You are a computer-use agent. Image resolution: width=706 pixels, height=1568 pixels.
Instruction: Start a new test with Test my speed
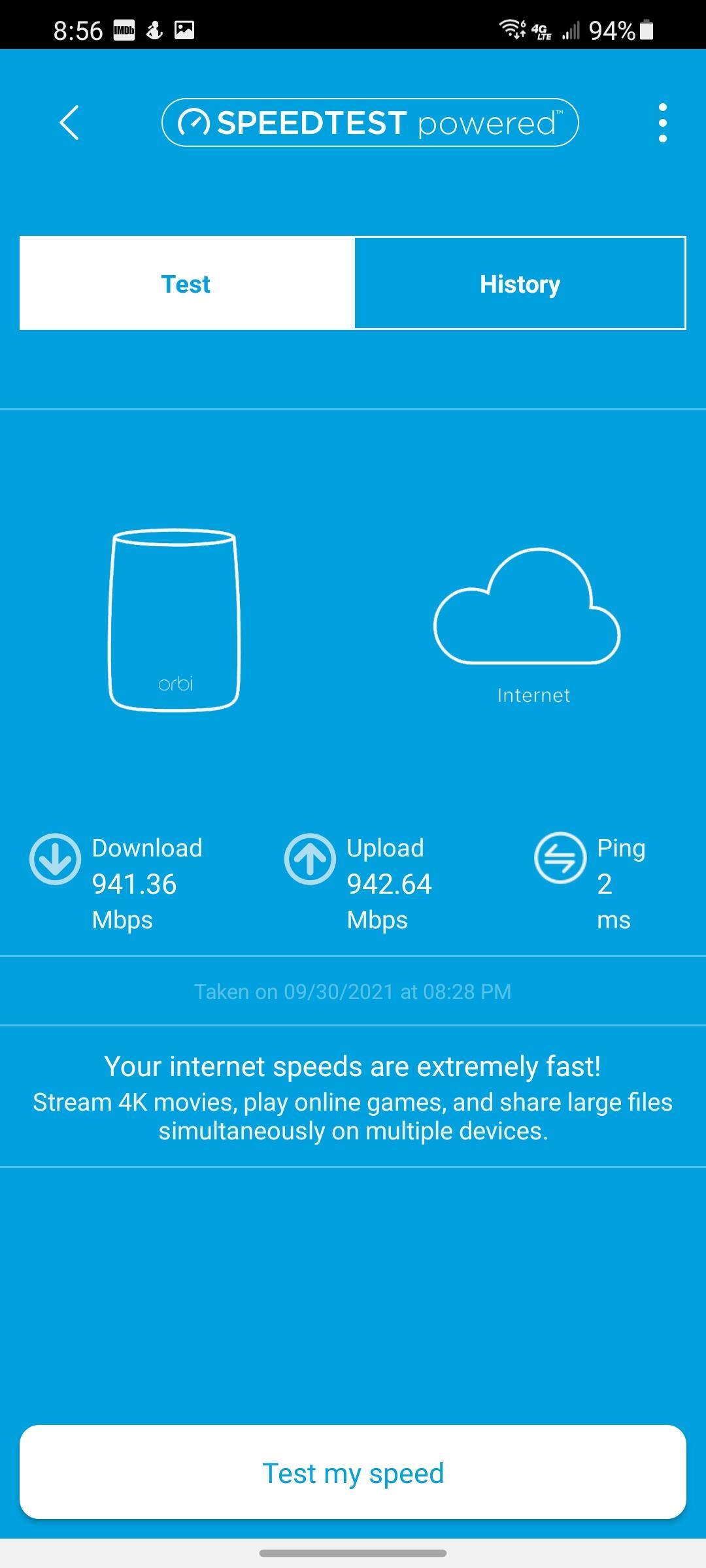[353, 1473]
